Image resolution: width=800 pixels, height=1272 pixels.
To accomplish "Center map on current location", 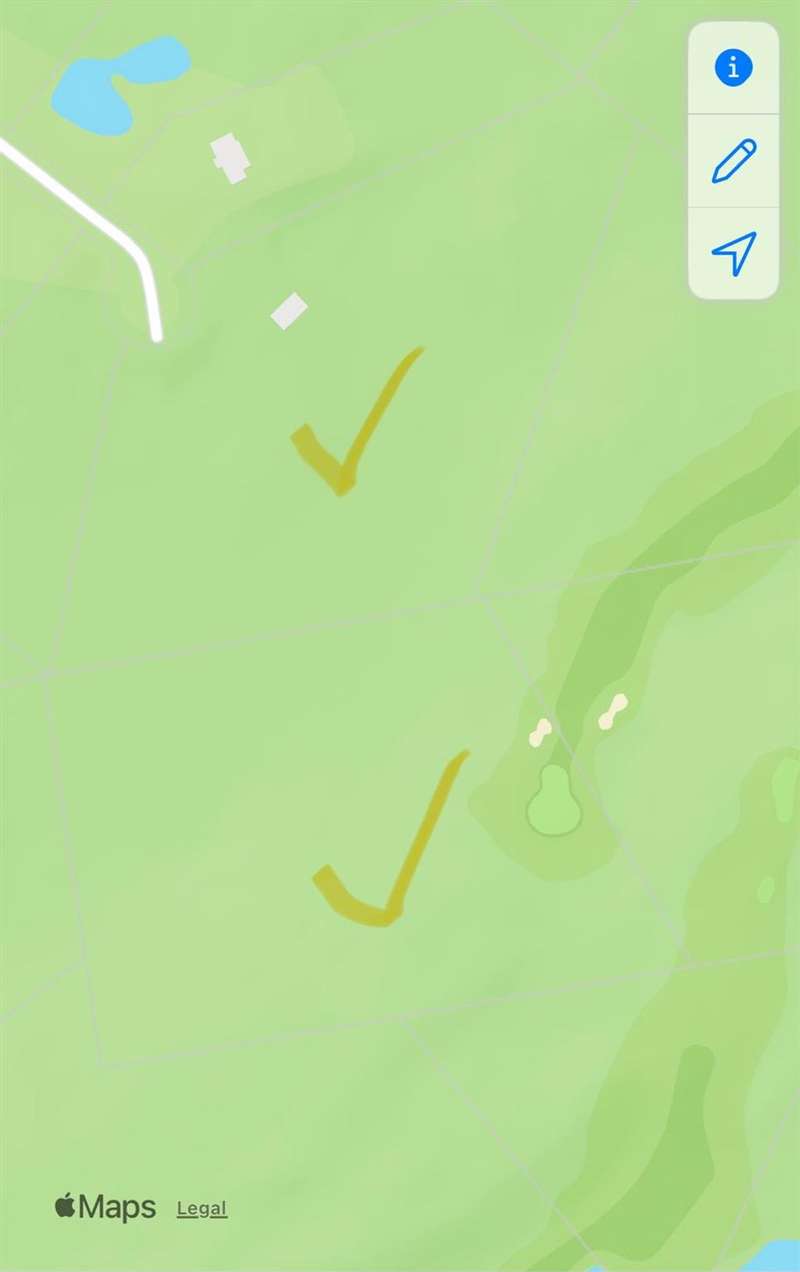I will click(733, 253).
